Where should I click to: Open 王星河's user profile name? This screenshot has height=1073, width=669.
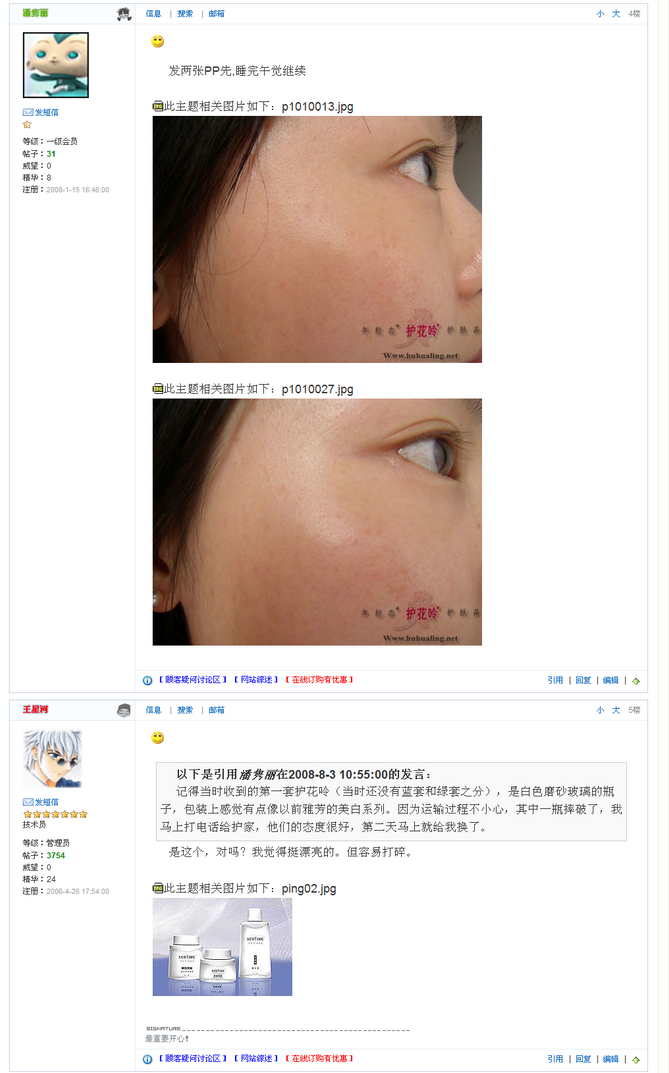tap(36, 710)
